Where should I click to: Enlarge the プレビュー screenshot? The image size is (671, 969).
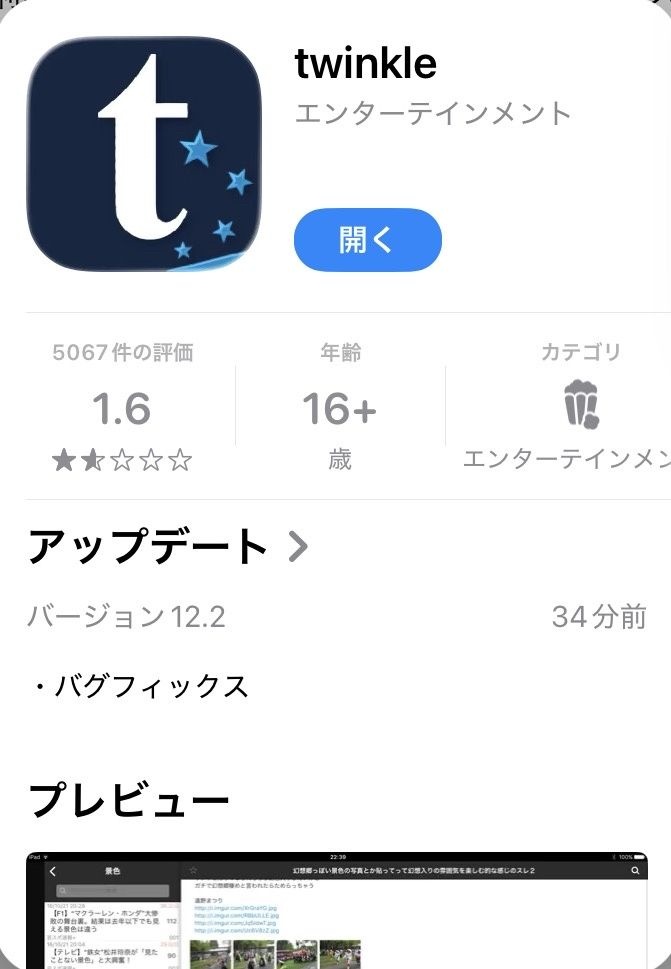[x=336, y=910]
